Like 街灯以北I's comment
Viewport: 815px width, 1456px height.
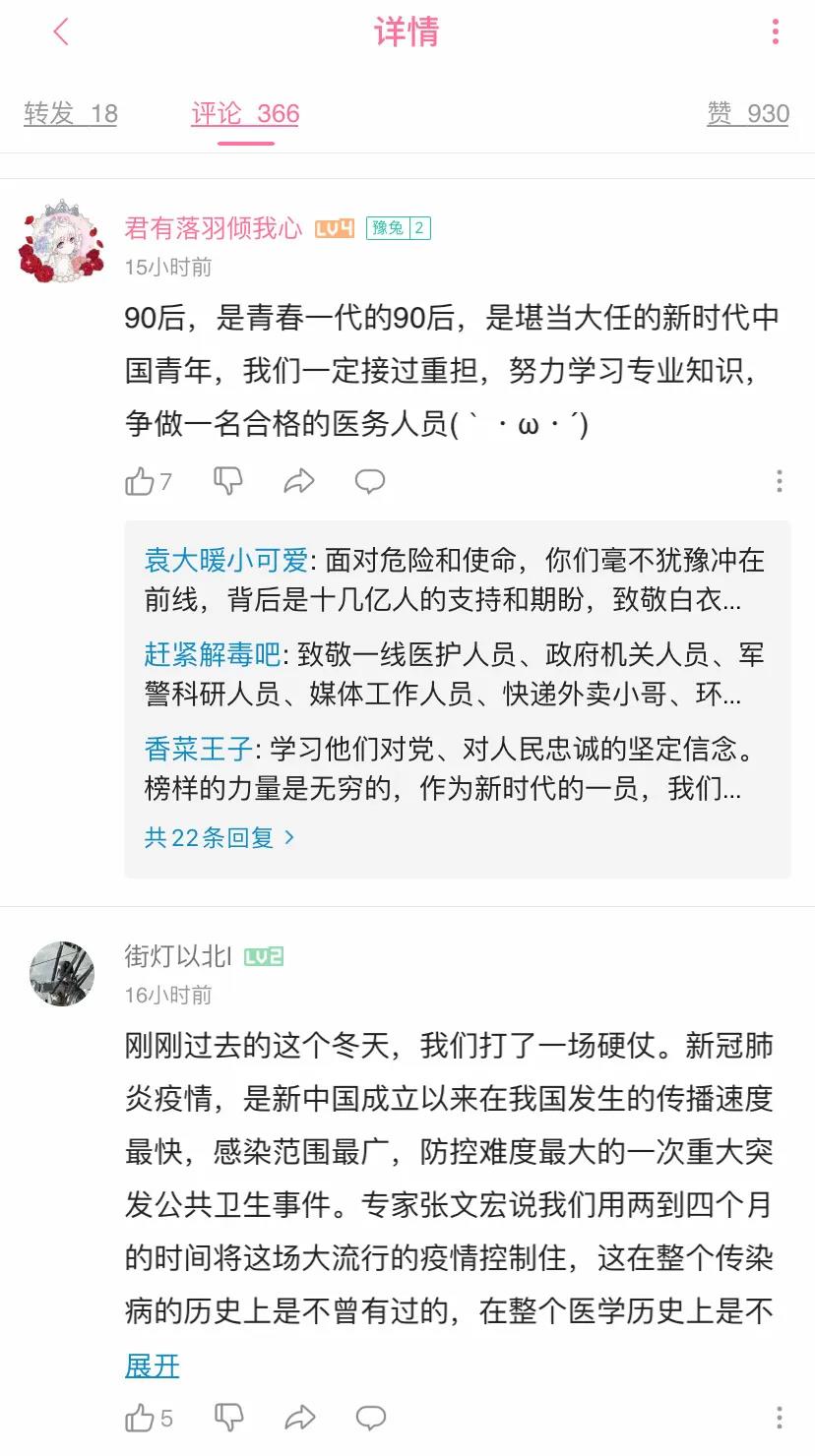(x=141, y=1418)
